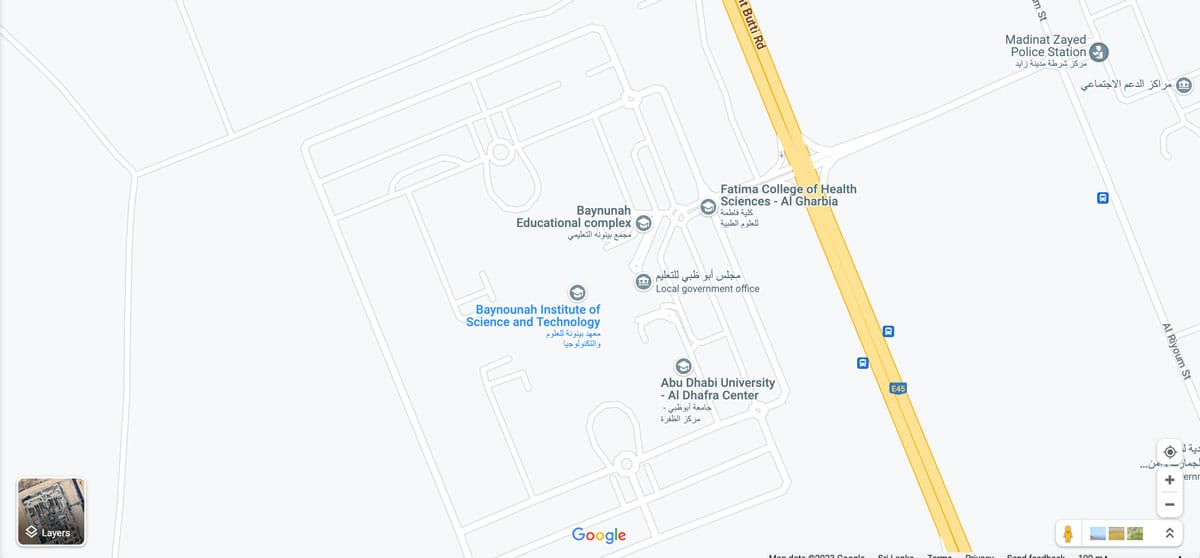This screenshot has height=558, width=1200.
Task: Open the Layers map type selector
Action: [51, 512]
